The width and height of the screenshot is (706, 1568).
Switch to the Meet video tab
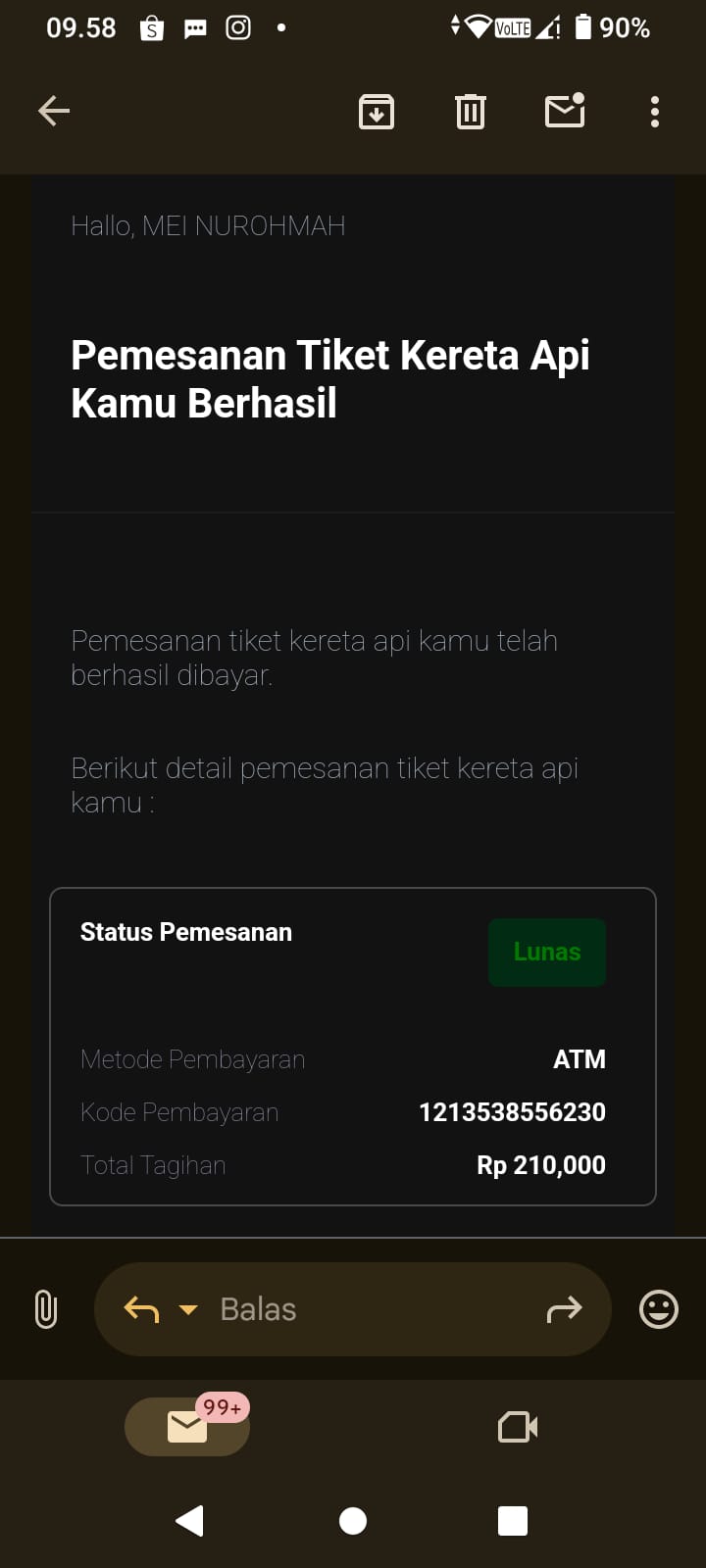click(x=518, y=1427)
